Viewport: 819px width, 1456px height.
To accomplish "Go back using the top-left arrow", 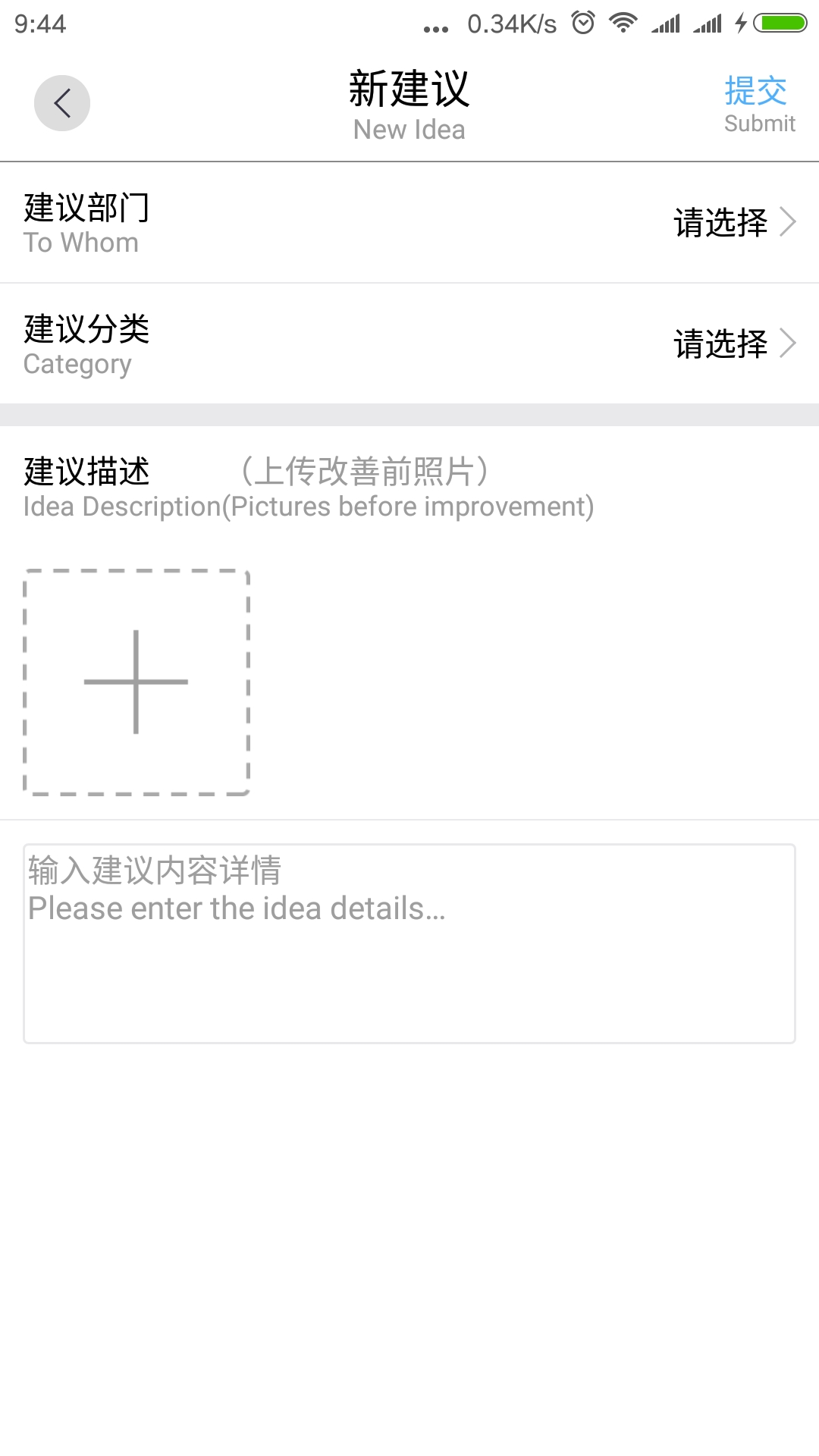I will [x=62, y=103].
